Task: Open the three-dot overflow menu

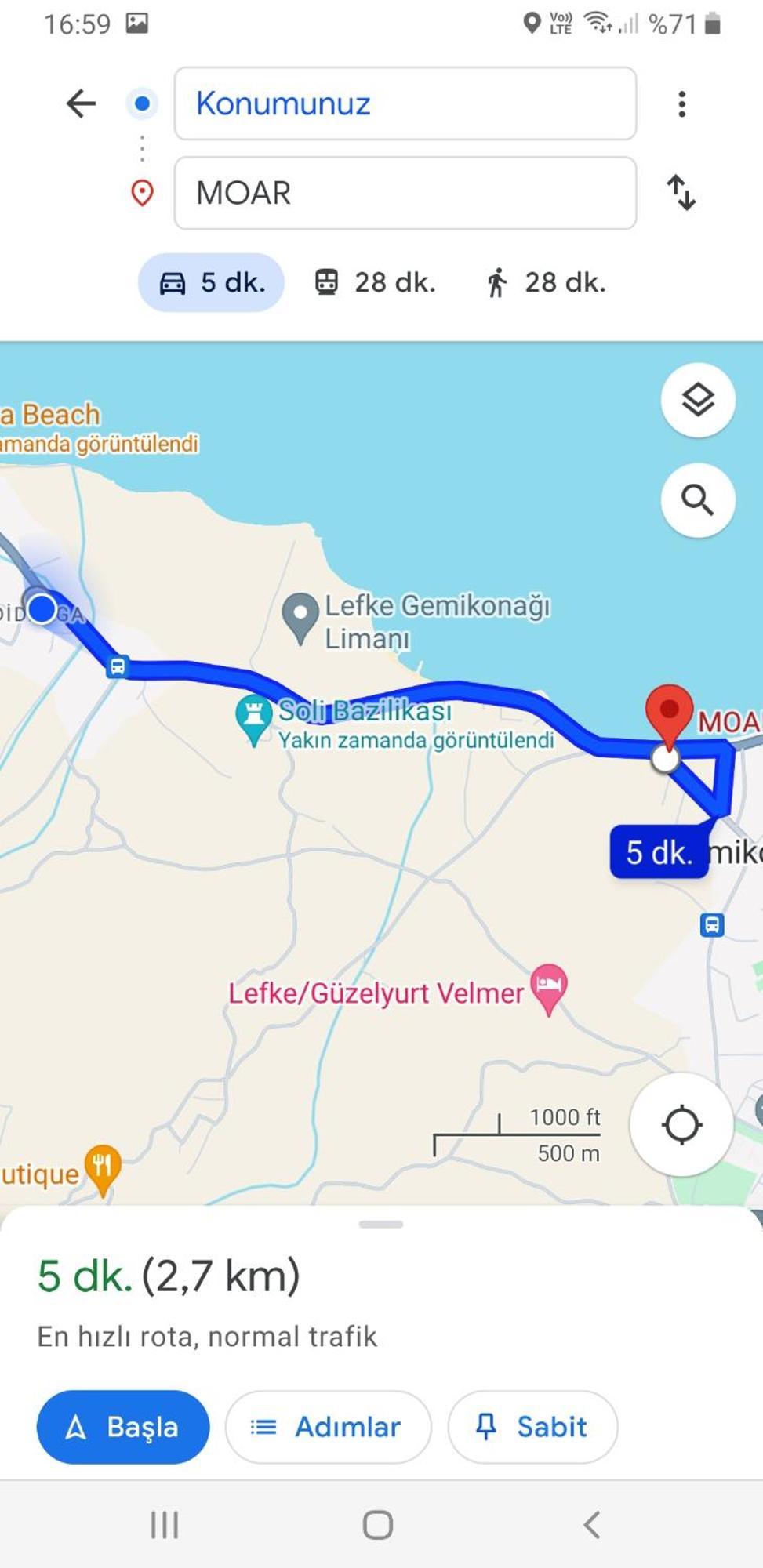Action: [x=681, y=103]
